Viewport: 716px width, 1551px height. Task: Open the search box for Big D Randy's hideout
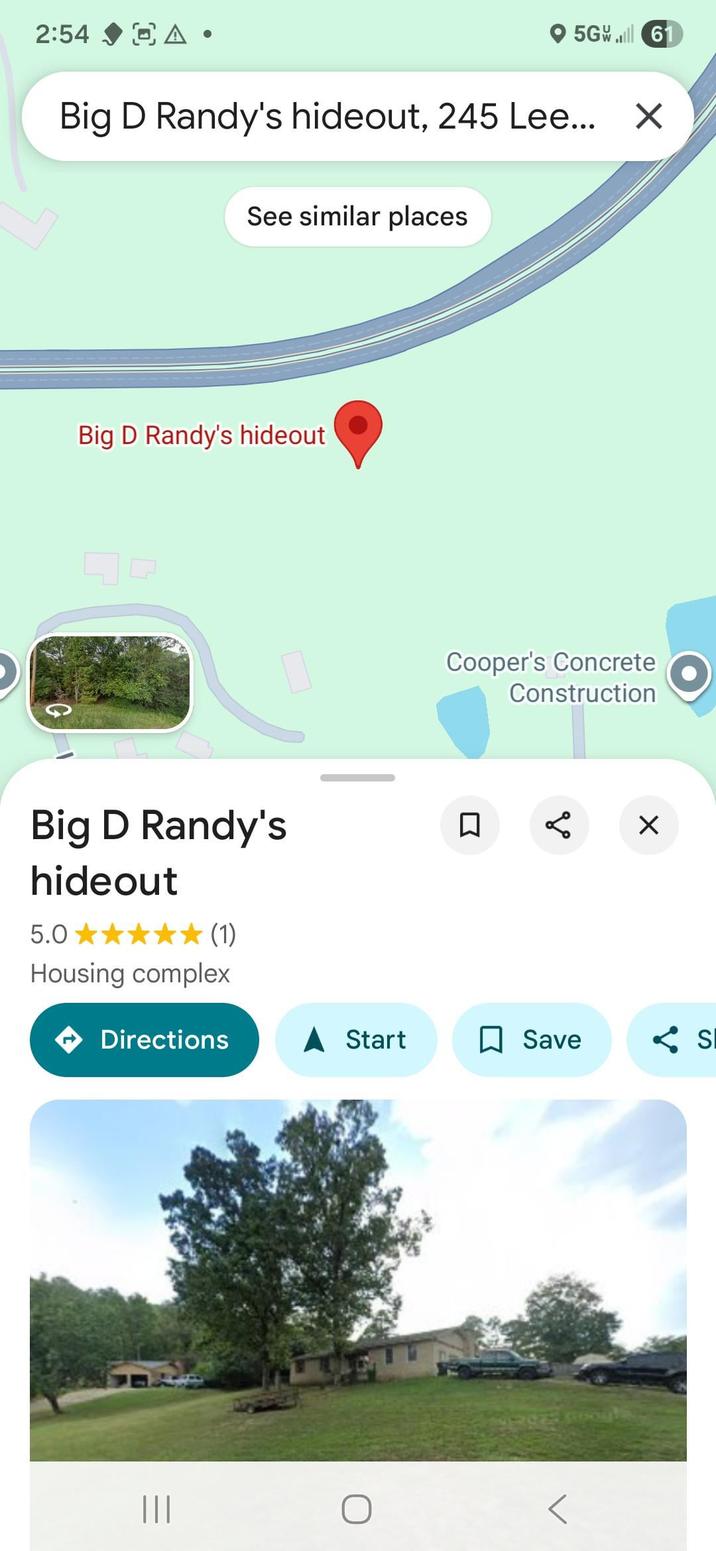click(326, 117)
